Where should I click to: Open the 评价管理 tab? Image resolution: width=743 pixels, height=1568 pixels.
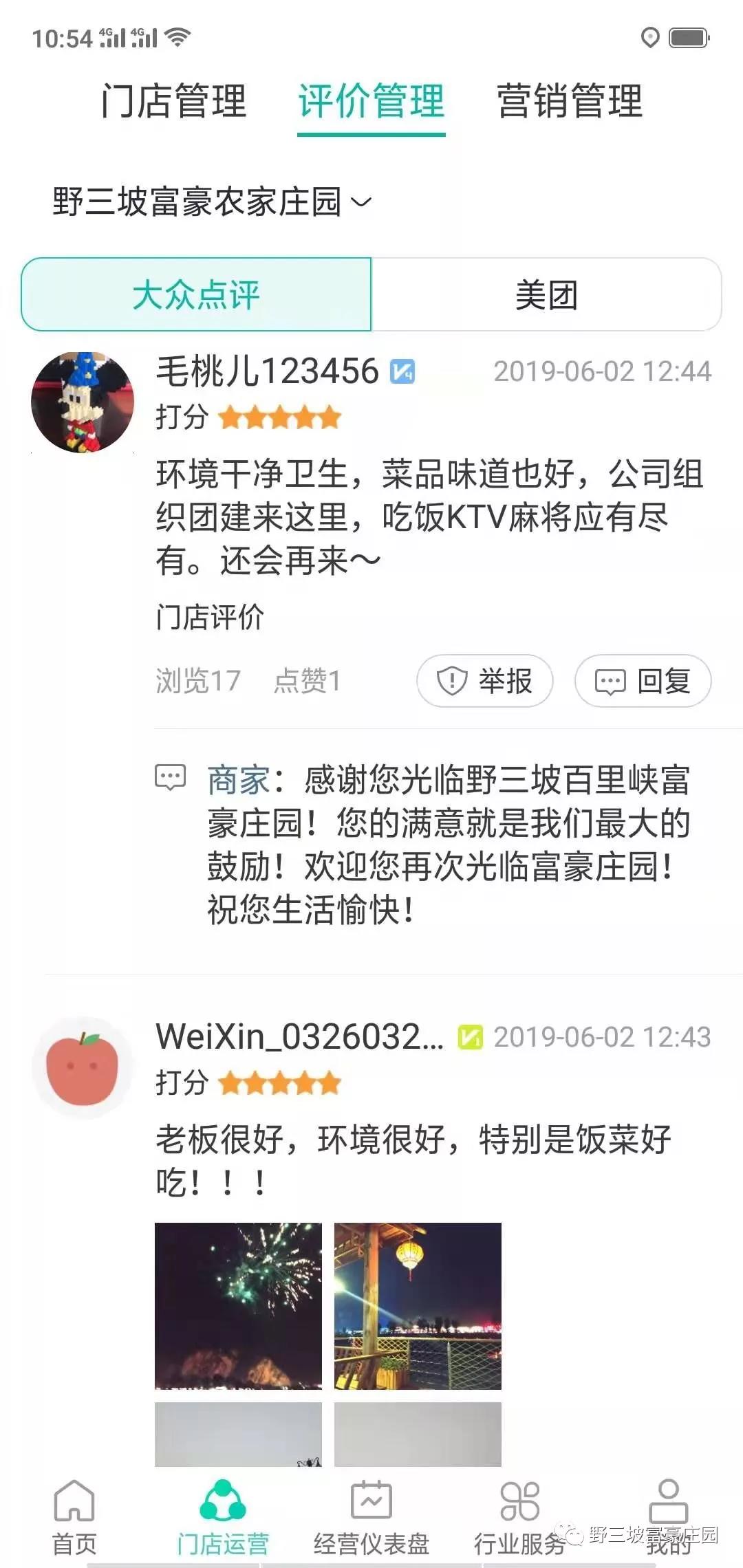coord(371,101)
